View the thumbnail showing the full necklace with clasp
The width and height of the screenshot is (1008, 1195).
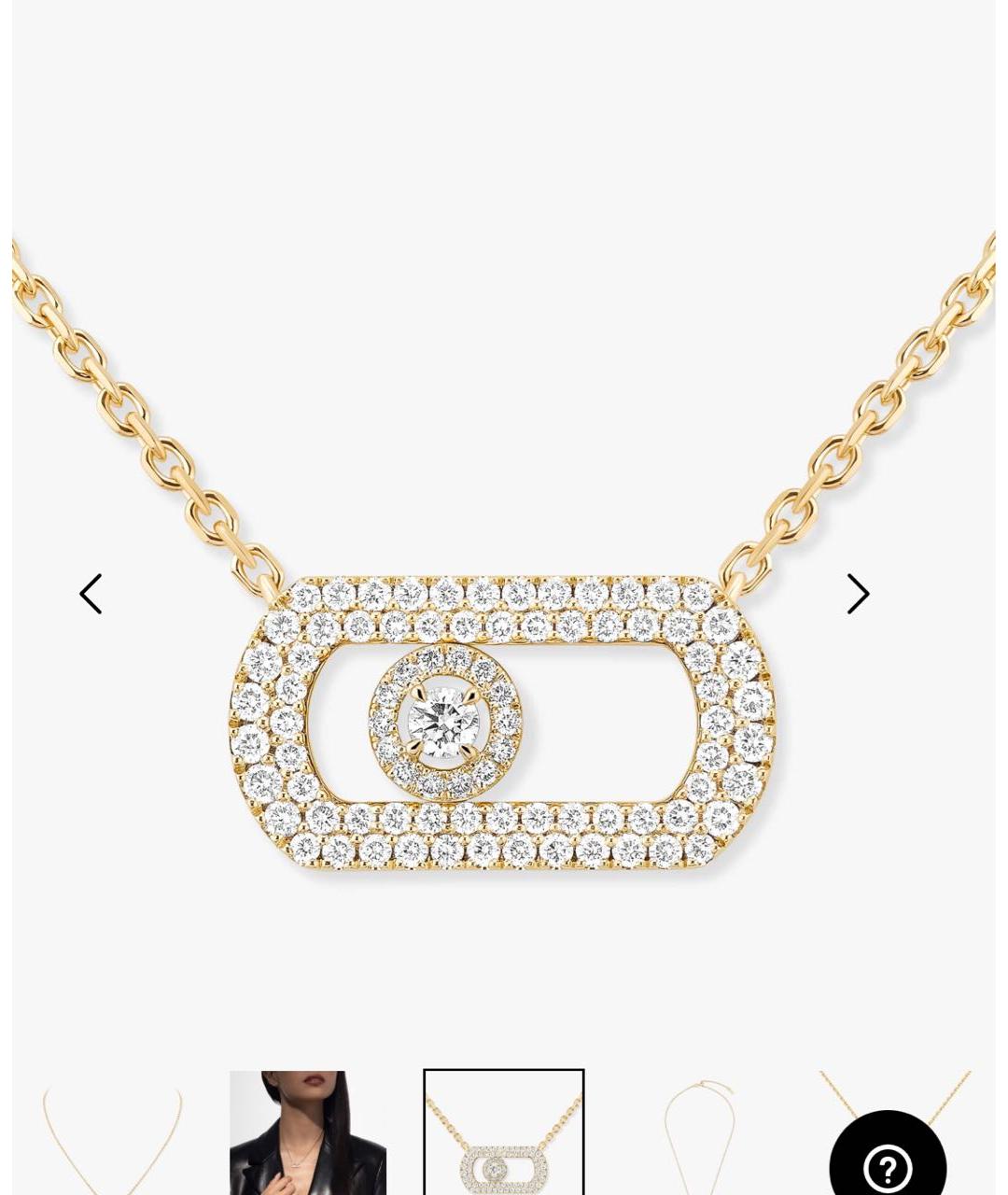pos(700,1135)
